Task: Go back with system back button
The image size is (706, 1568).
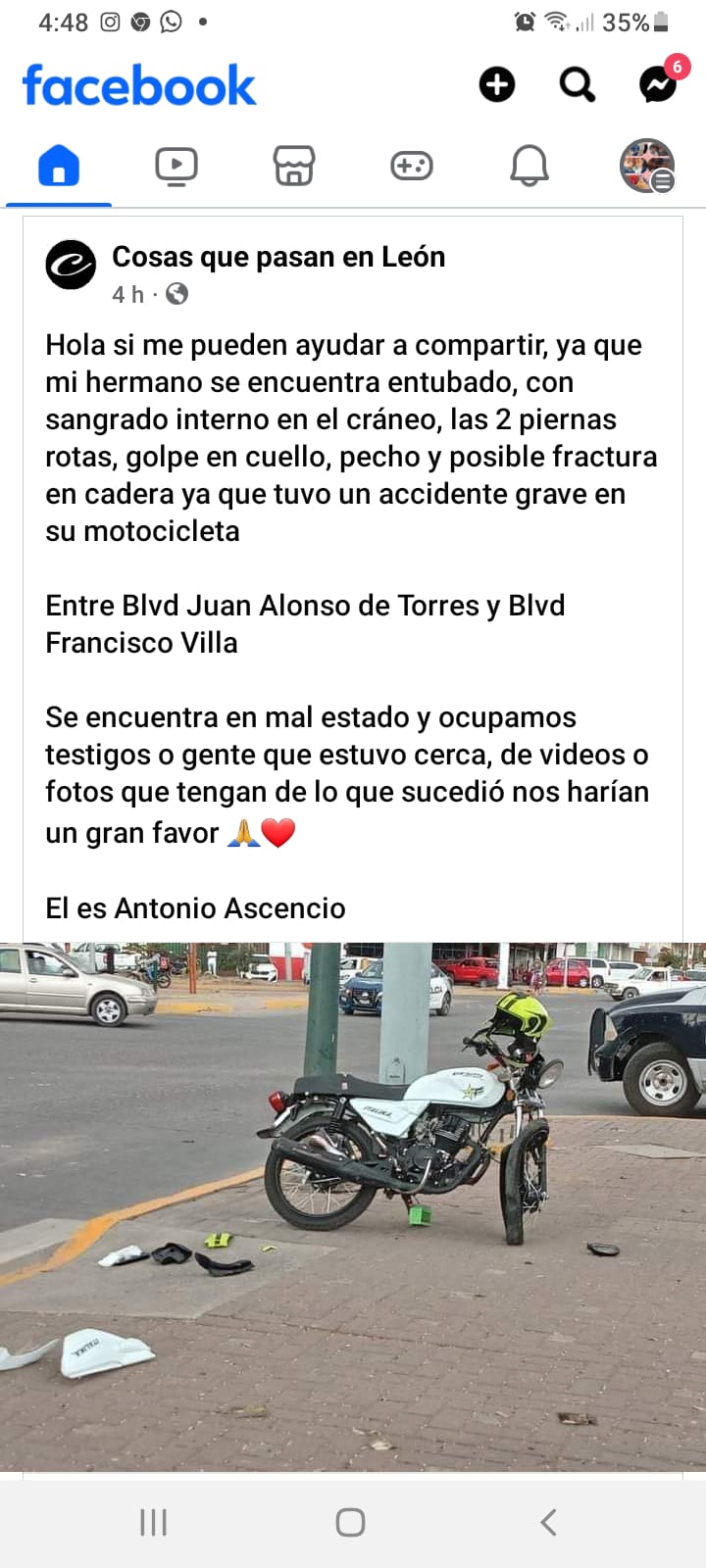Action: (549, 1522)
